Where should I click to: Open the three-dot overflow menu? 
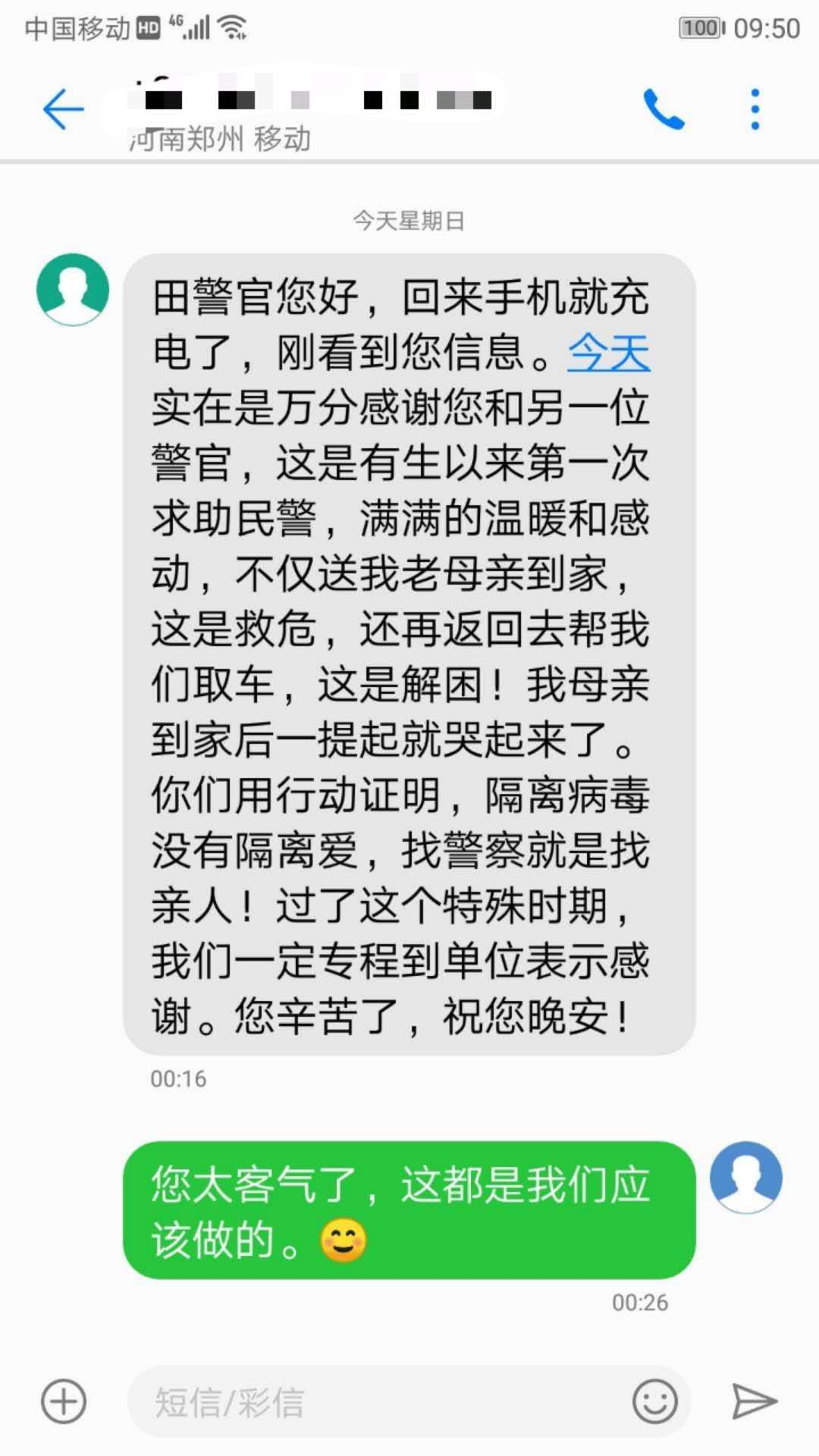point(755,109)
